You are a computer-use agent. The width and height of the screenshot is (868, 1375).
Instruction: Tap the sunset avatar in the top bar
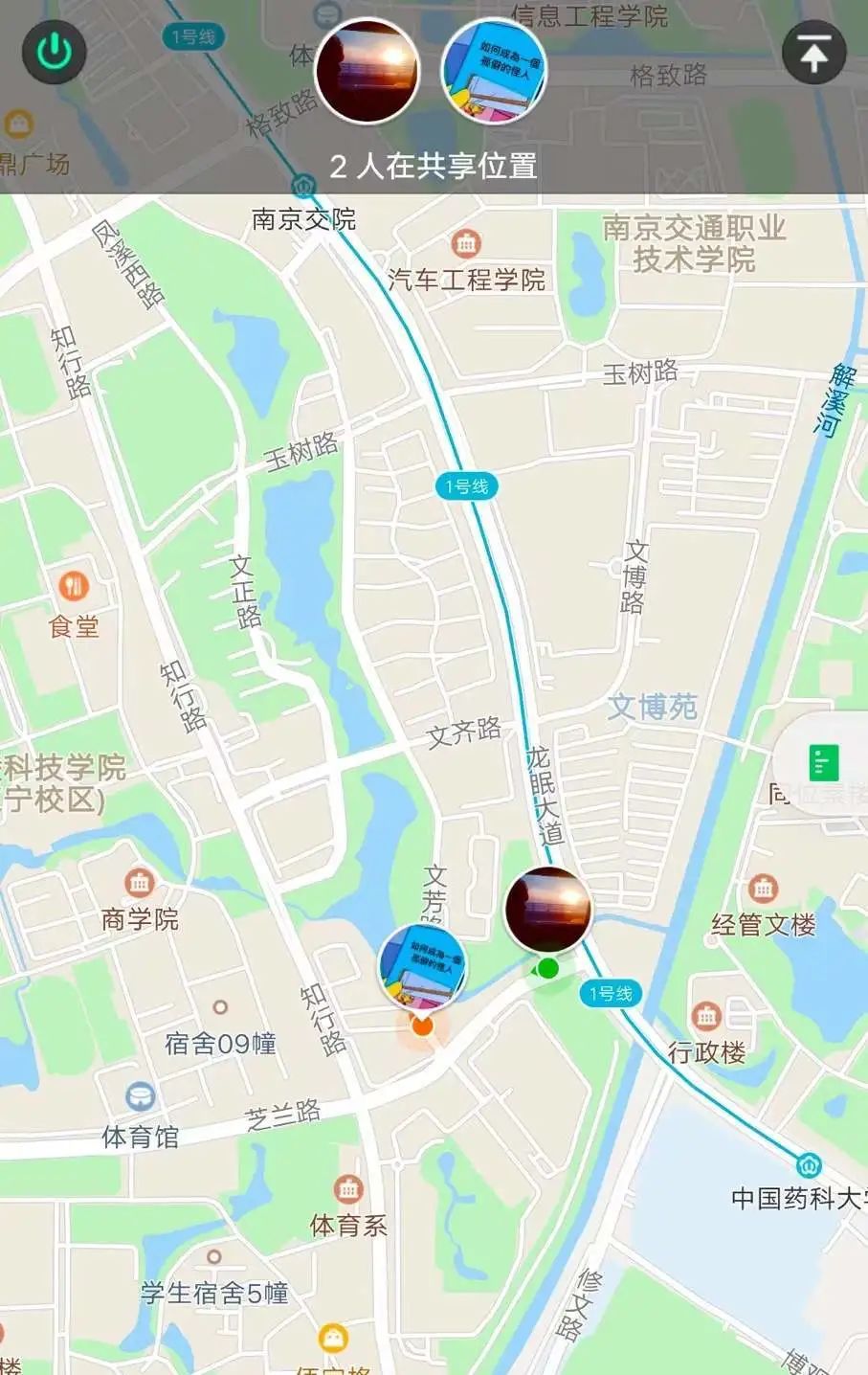click(x=367, y=71)
